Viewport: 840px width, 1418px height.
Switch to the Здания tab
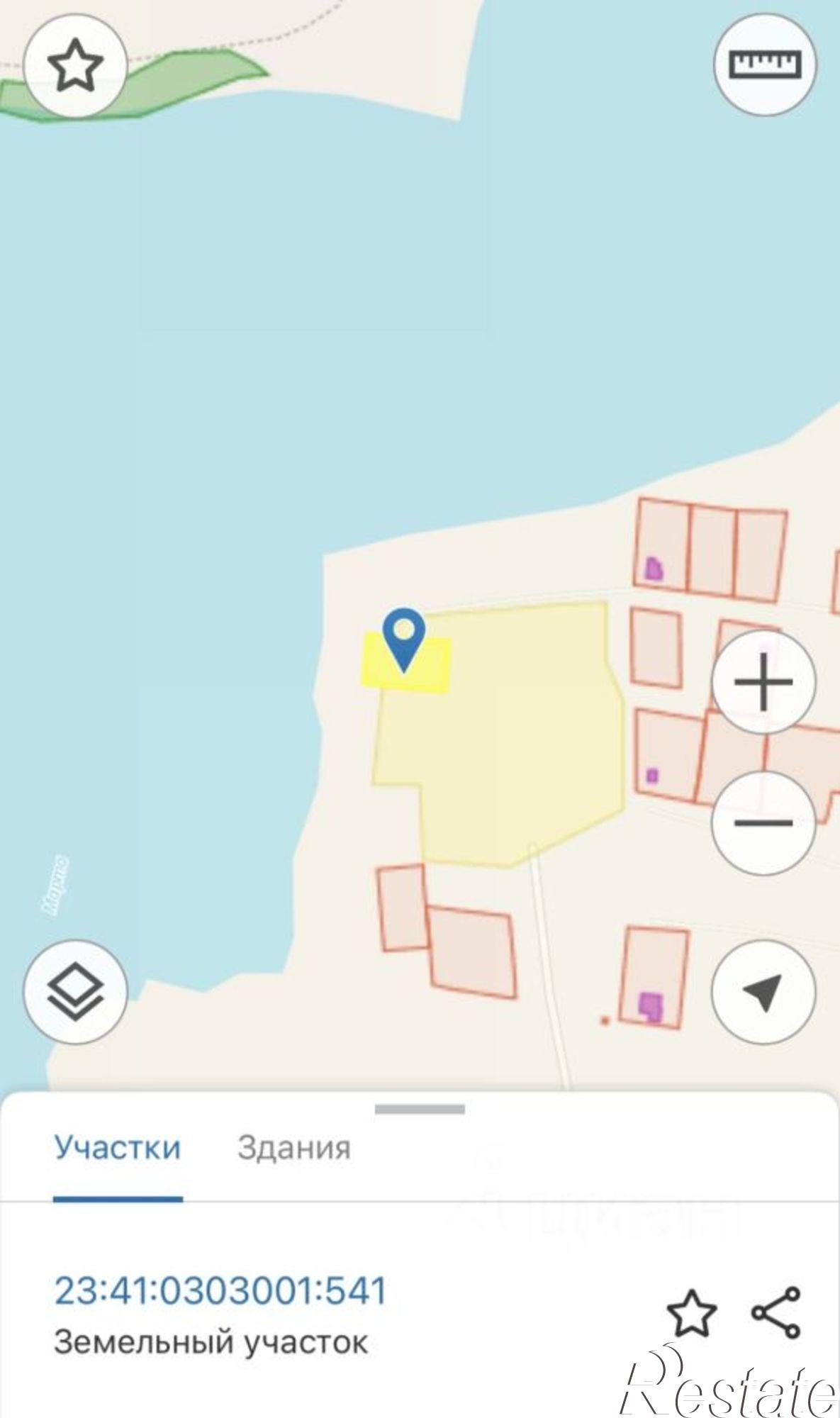(x=293, y=1148)
